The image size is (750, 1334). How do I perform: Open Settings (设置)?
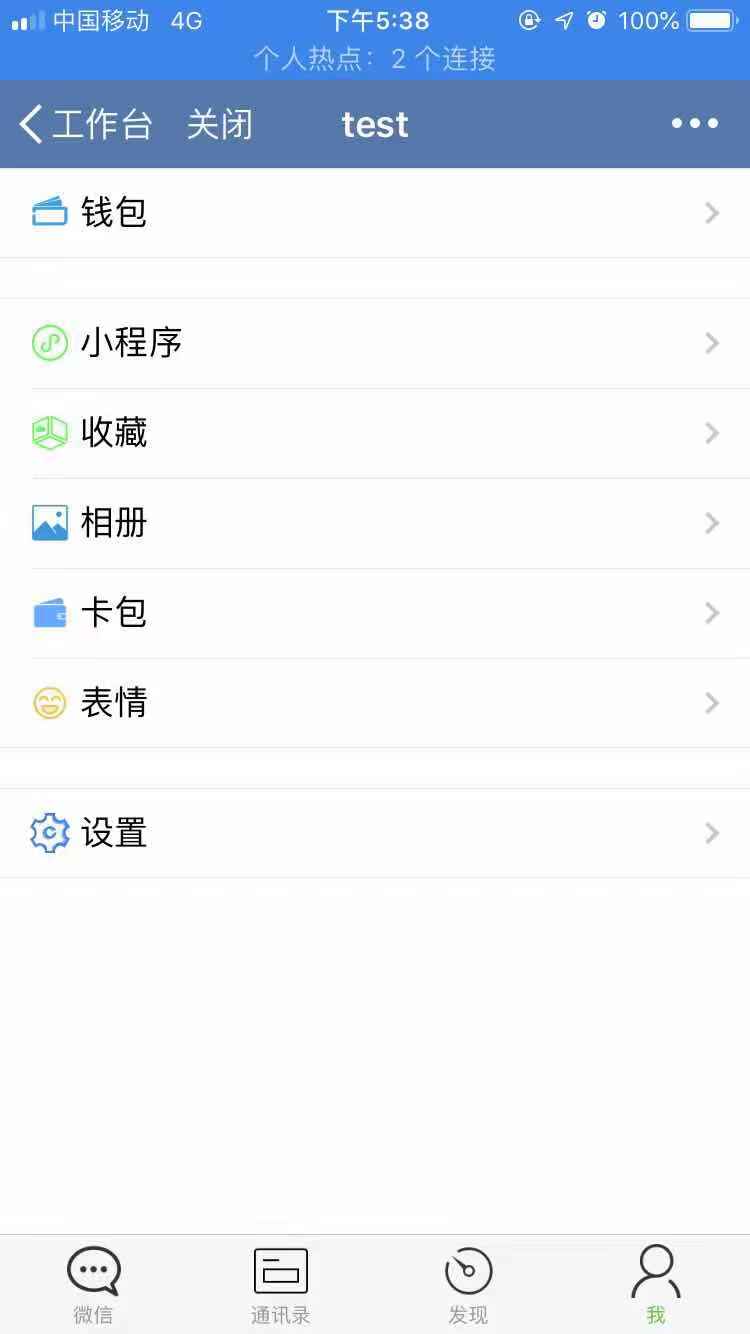point(113,833)
